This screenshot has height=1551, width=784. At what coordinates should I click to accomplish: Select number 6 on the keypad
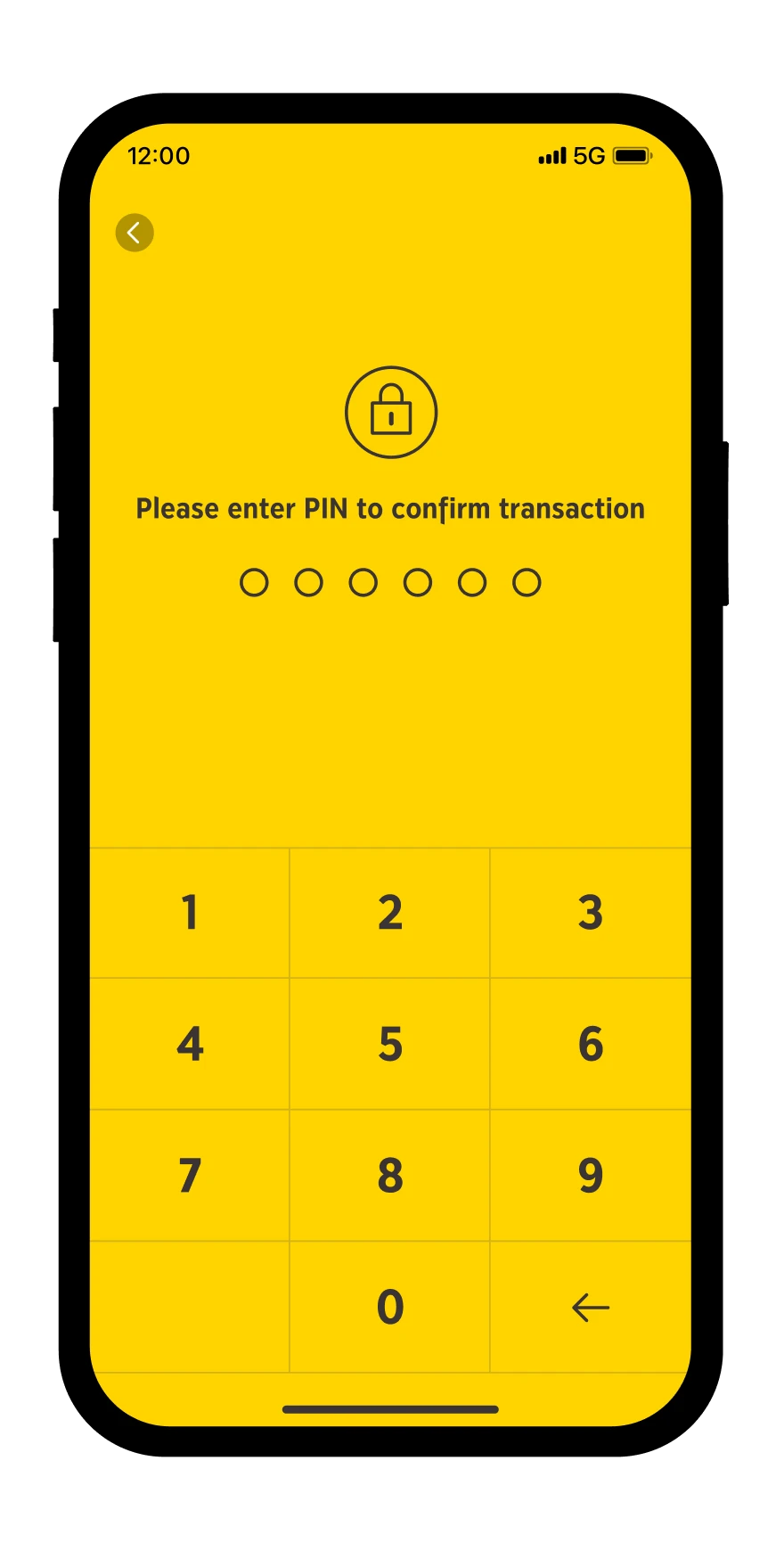tap(590, 1044)
